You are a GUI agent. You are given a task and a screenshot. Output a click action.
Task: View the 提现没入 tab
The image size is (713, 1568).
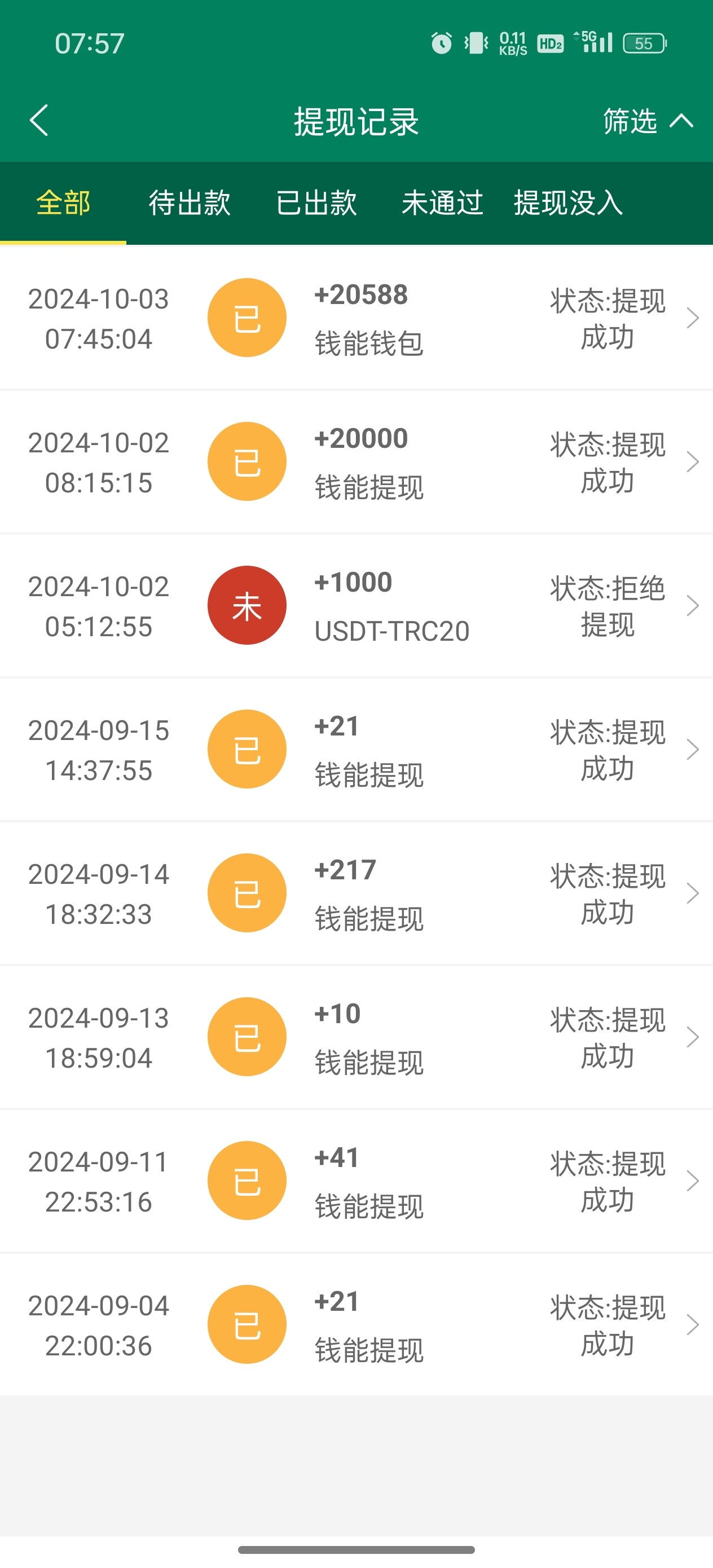568,202
